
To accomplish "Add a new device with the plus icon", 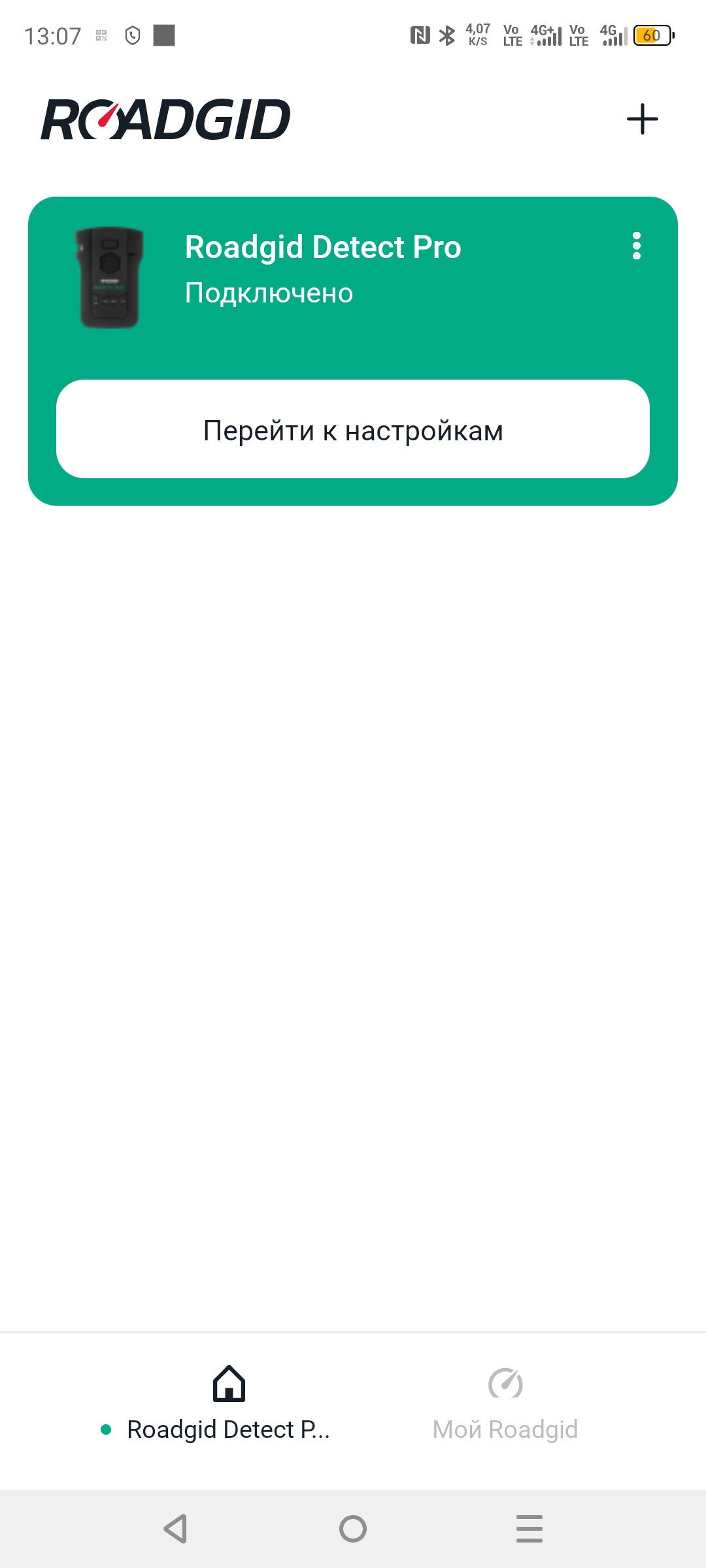I will pyautogui.click(x=642, y=119).
